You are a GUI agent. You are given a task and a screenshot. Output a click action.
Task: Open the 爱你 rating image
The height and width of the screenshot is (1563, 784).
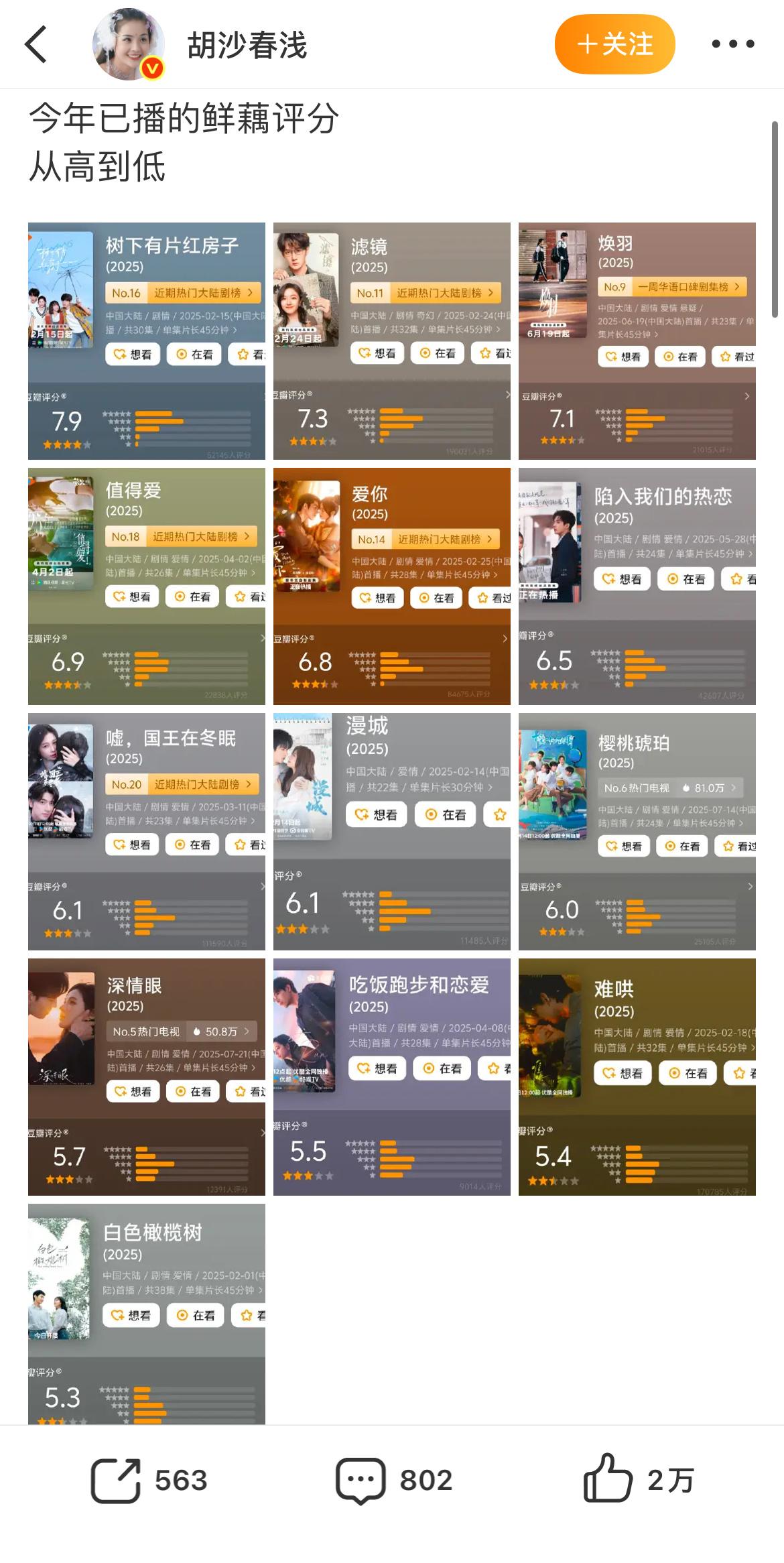tap(392, 586)
